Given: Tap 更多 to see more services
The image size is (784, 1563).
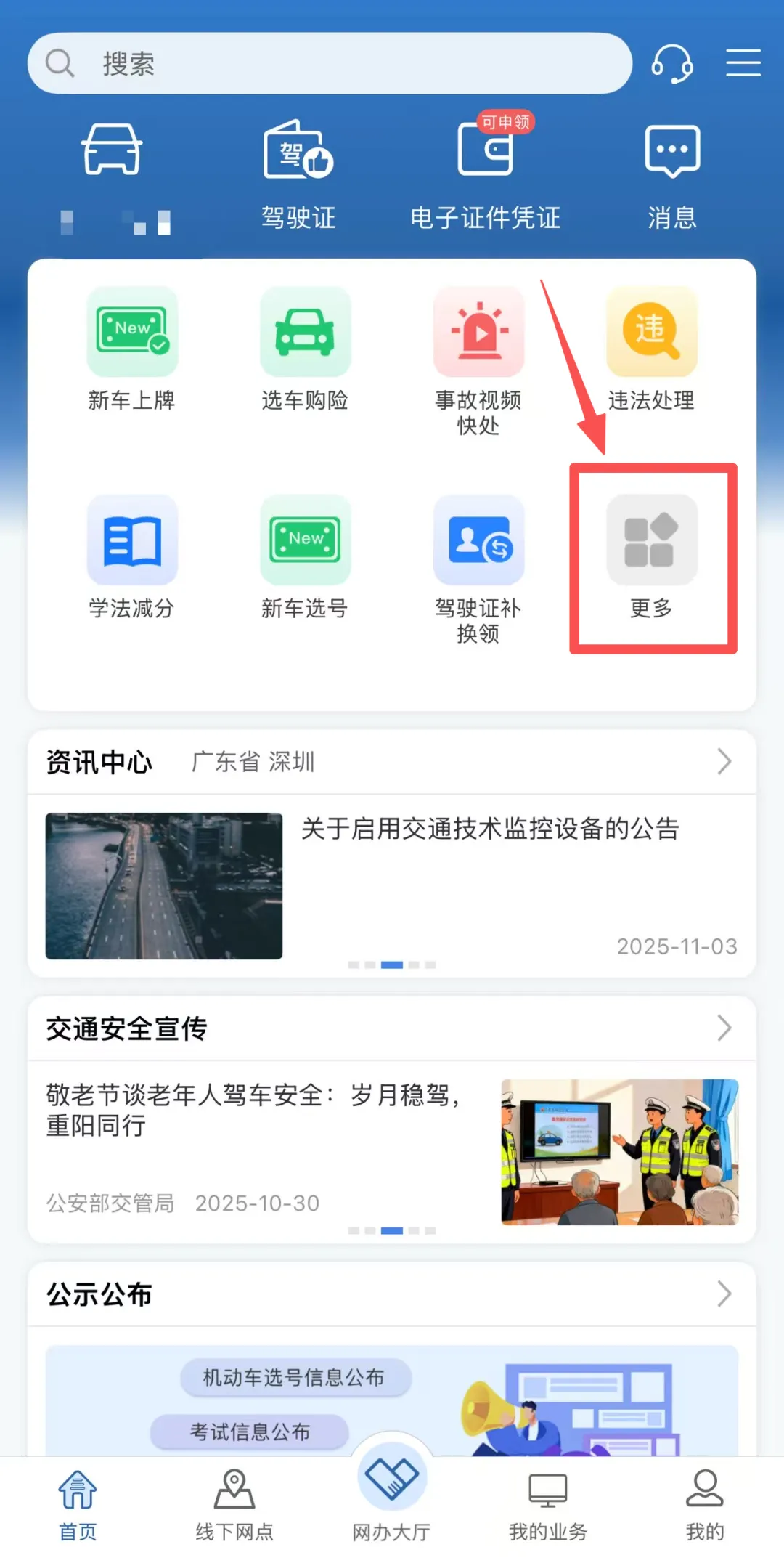Looking at the screenshot, I should click(651, 557).
